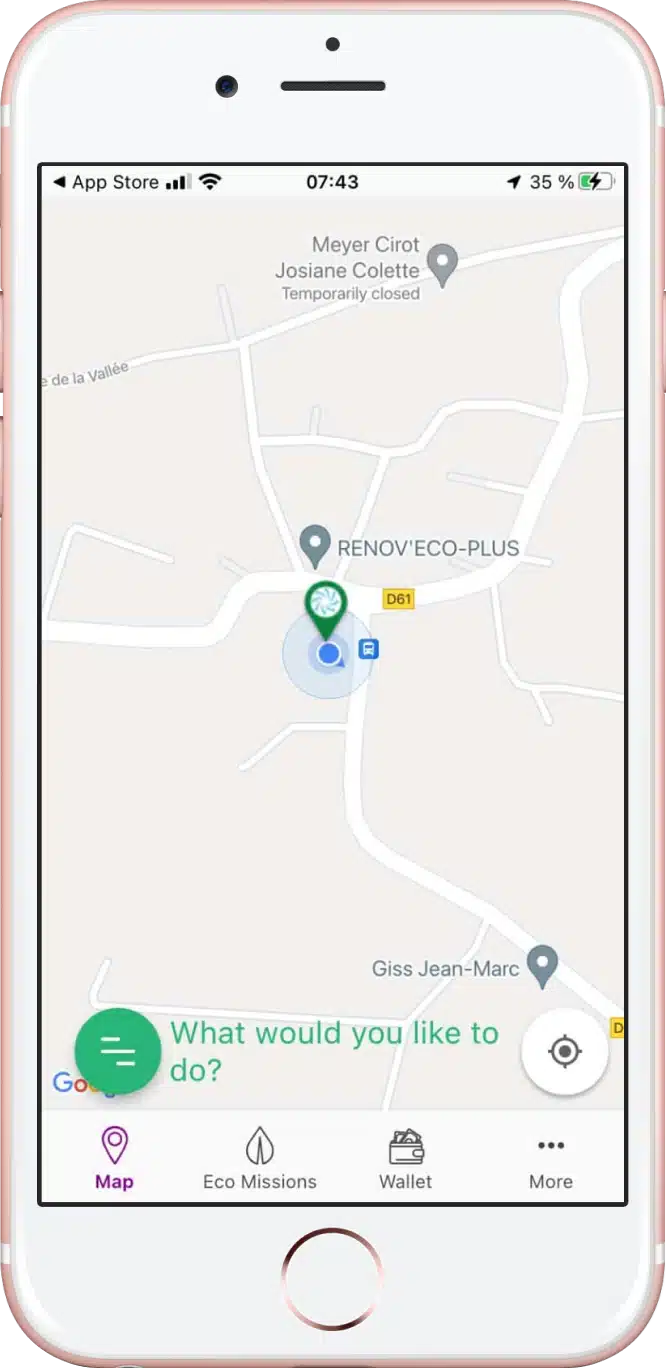Viewport: 666px width, 1368px height.
Task: Open the RENOV'ECO-PLUS place marker
Action: (x=316, y=546)
